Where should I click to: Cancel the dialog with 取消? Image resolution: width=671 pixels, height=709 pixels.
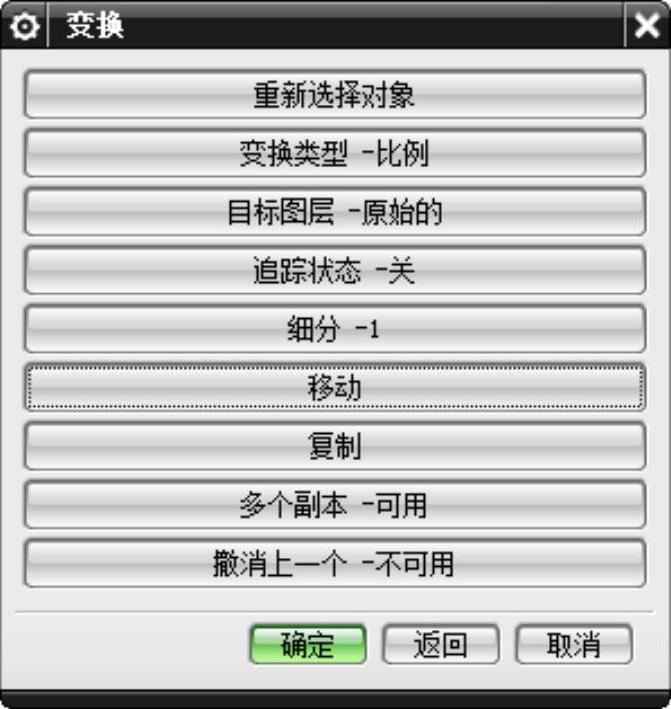coord(573,645)
